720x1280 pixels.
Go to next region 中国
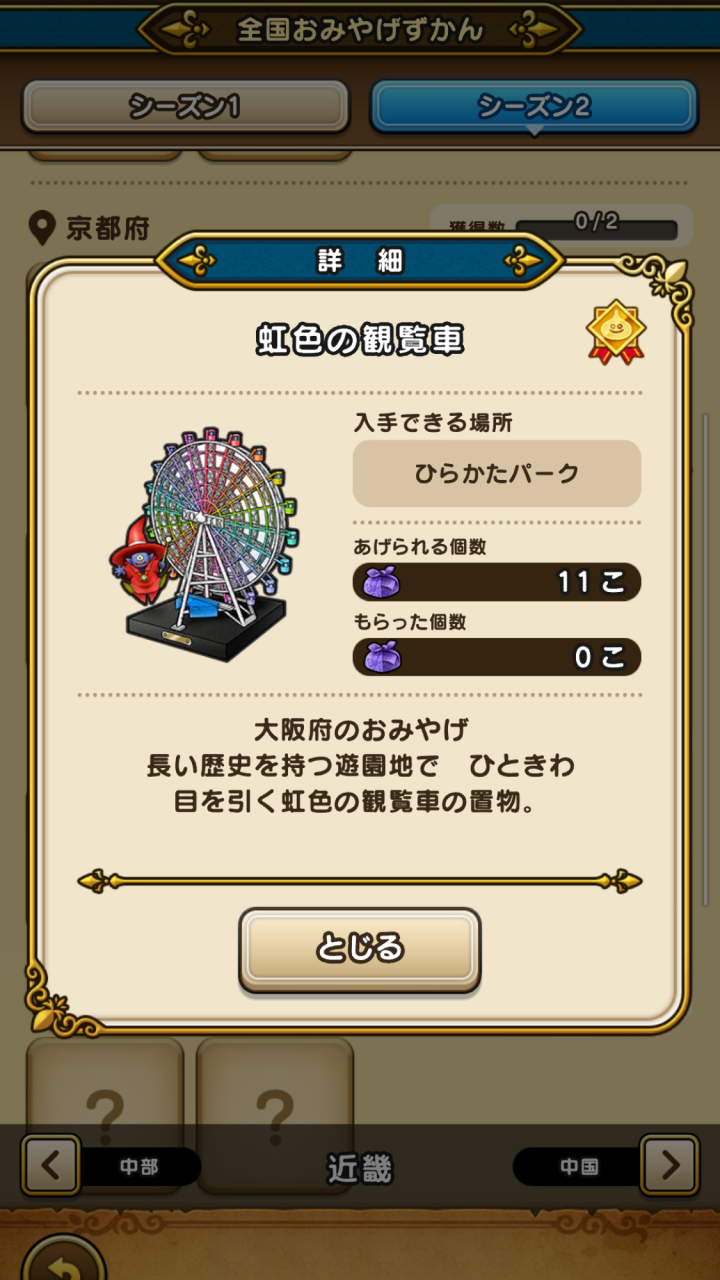point(668,1165)
